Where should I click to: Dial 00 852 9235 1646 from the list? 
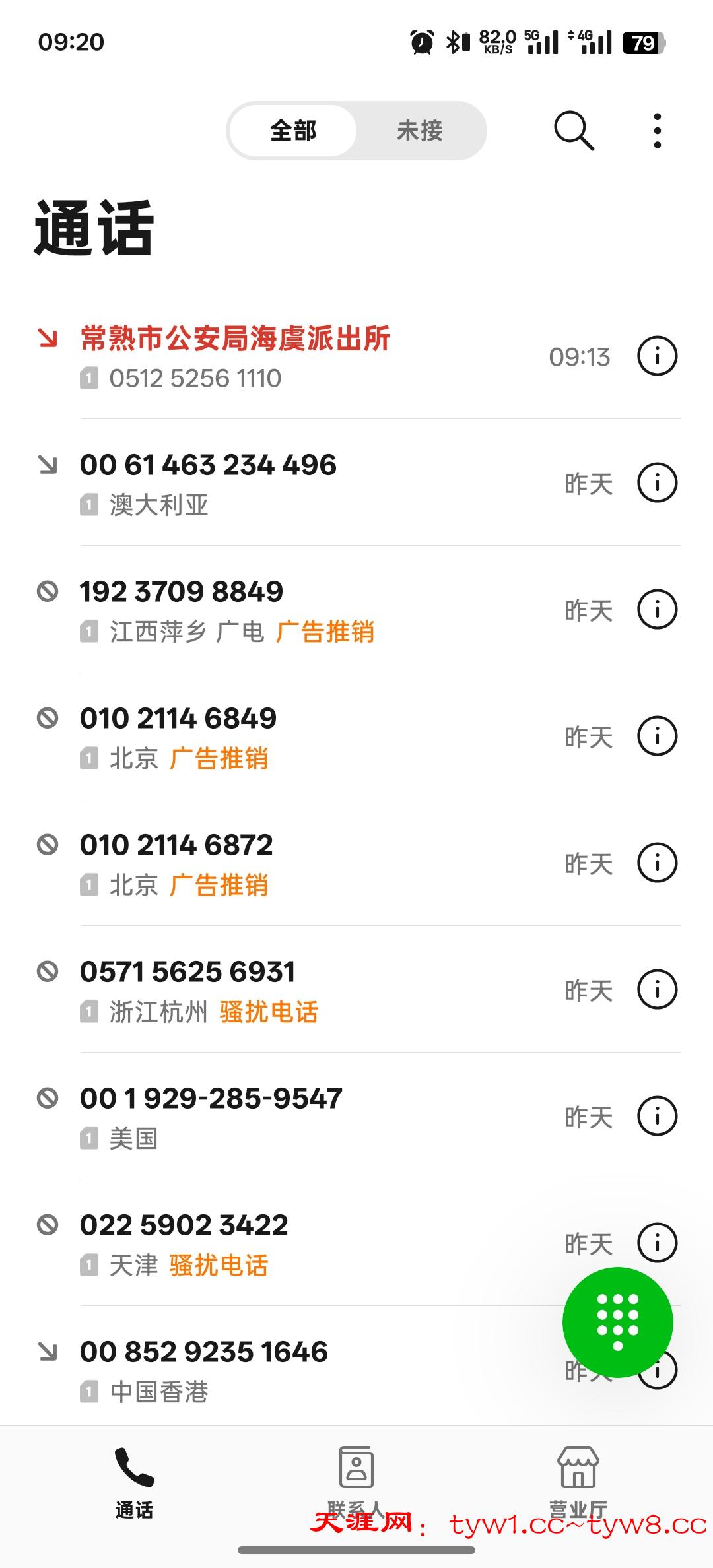pos(264,1370)
